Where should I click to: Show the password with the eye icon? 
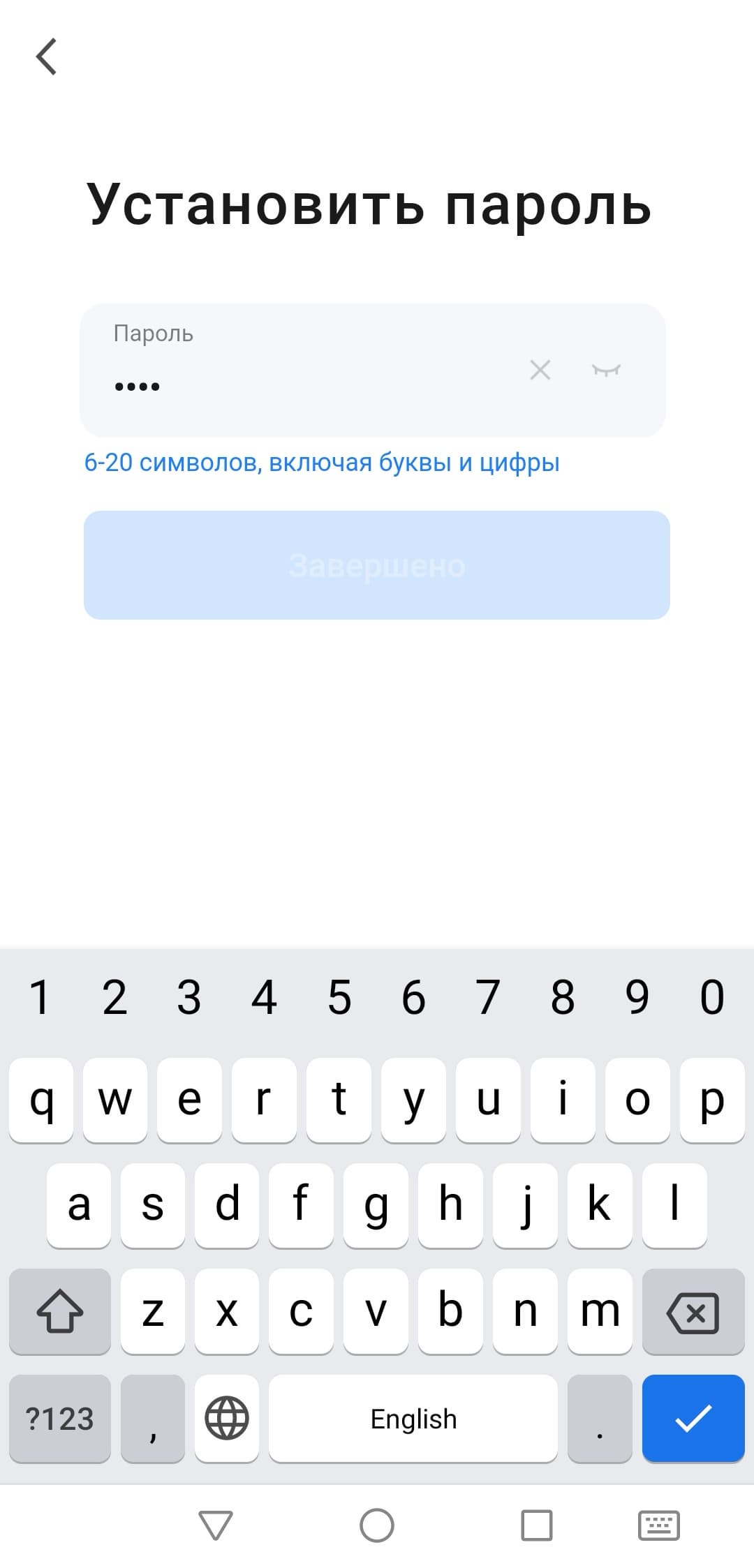click(x=605, y=370)
